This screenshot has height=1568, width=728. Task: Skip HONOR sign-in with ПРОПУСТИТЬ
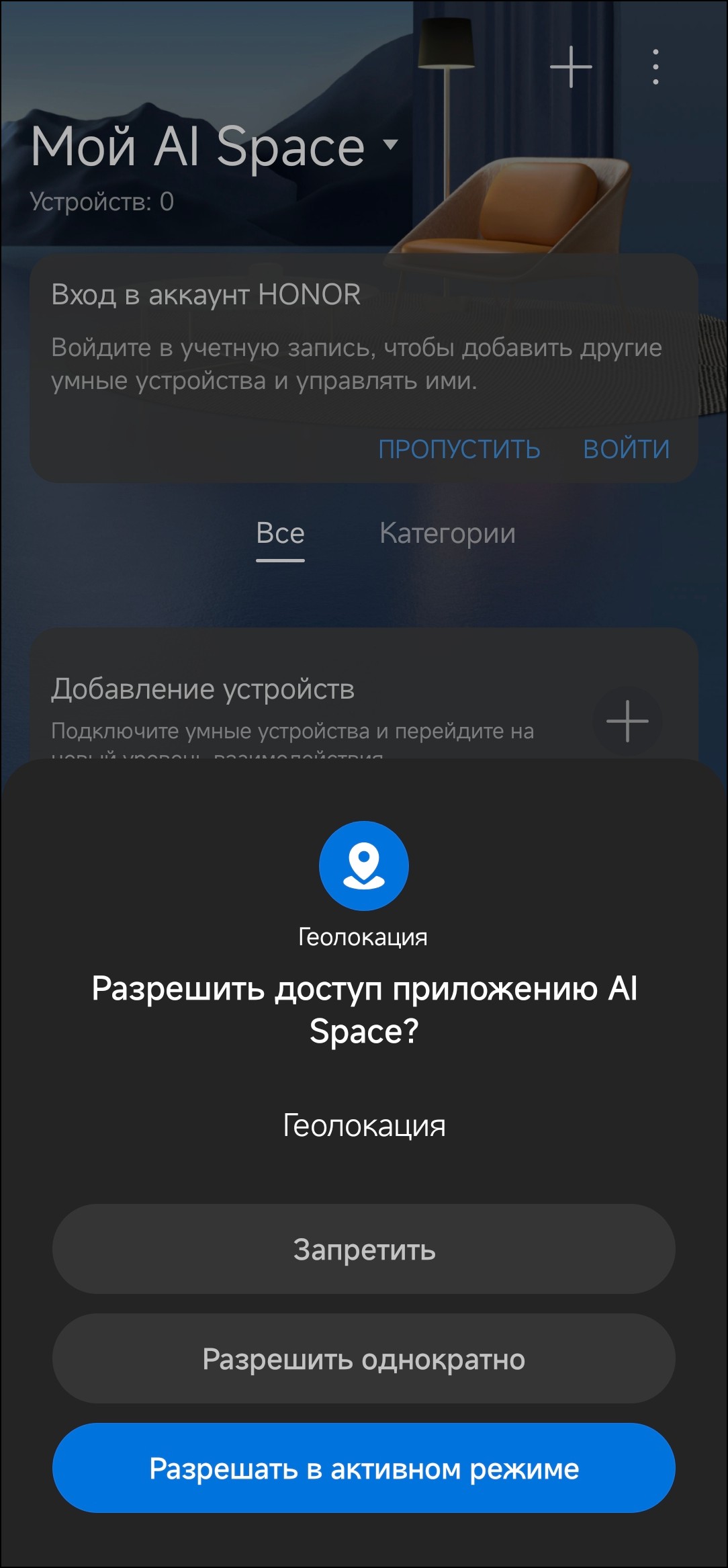(459, 449)
